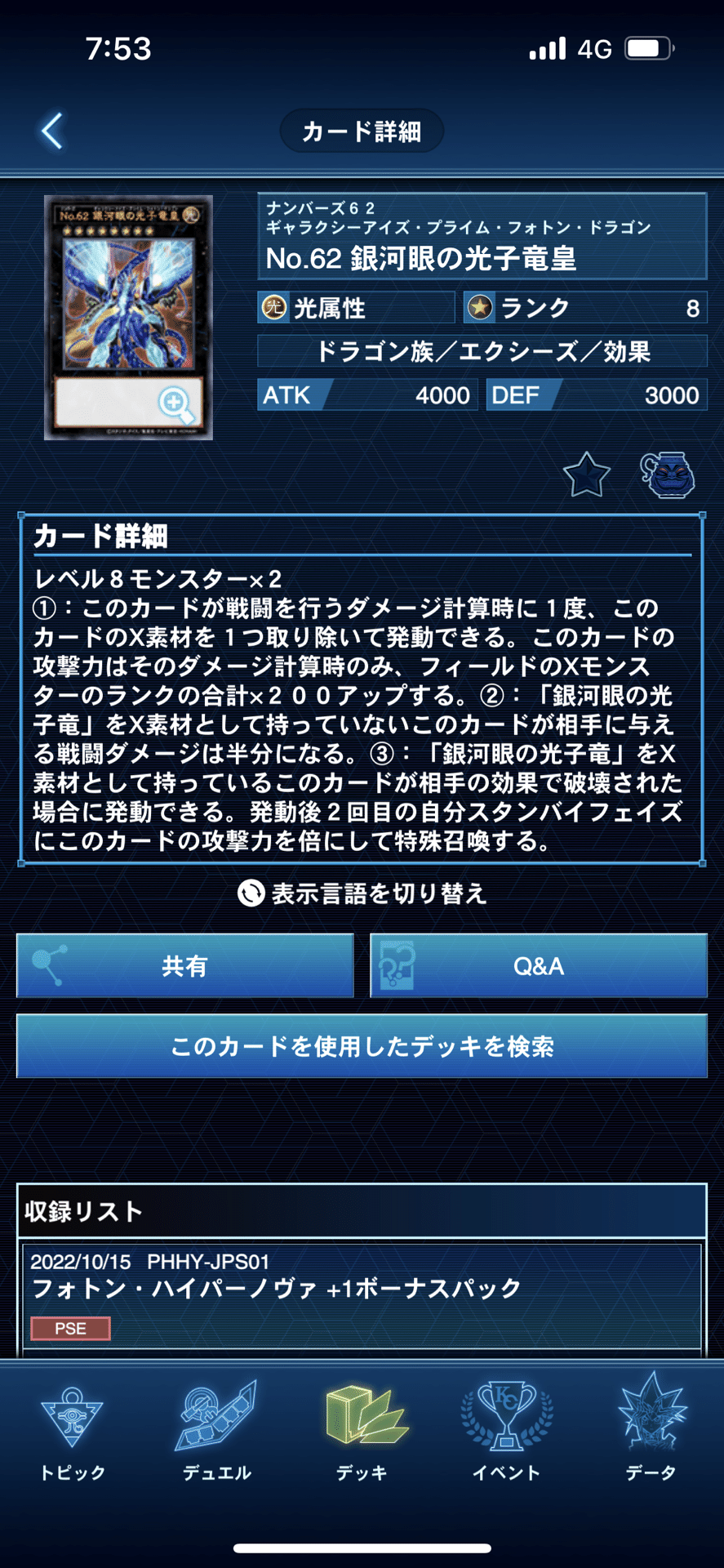Switch to the イベント tab

coord(506,1431)
